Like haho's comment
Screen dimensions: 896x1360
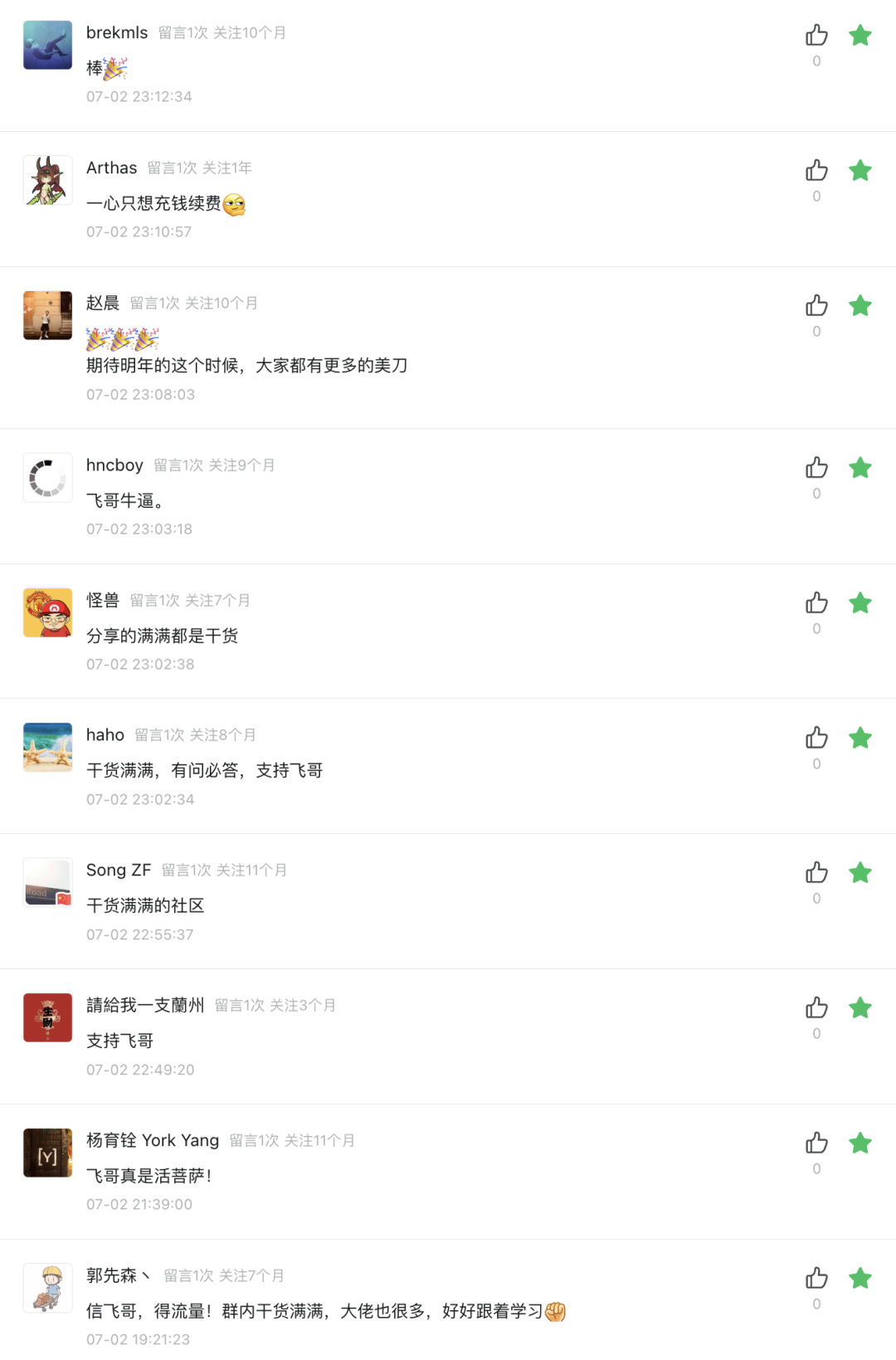coord(816,738)
